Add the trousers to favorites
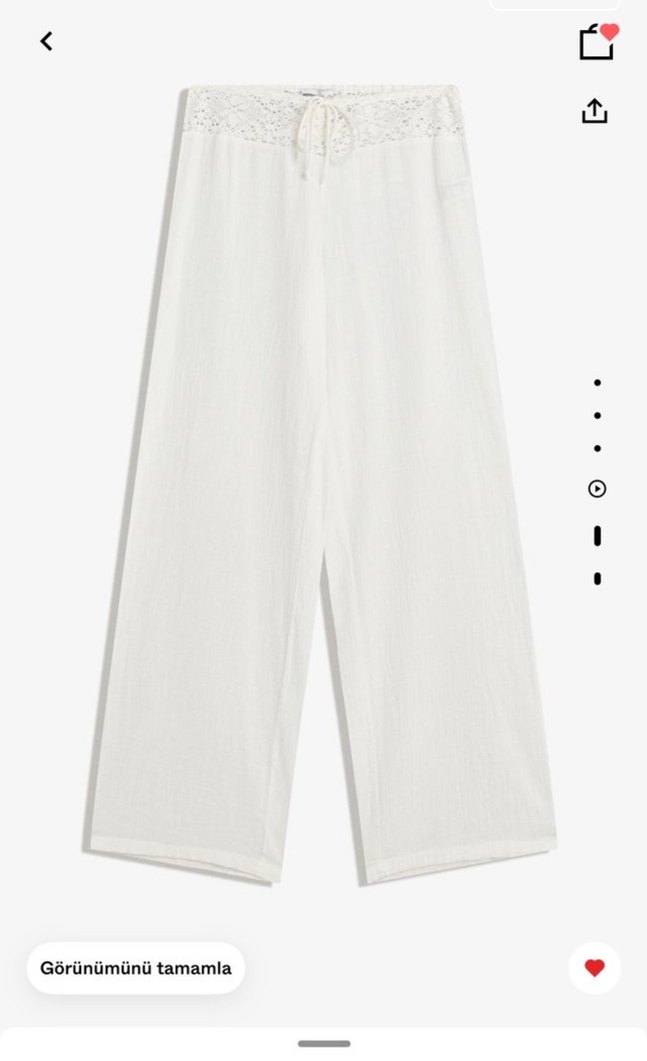 coord(594,967)
